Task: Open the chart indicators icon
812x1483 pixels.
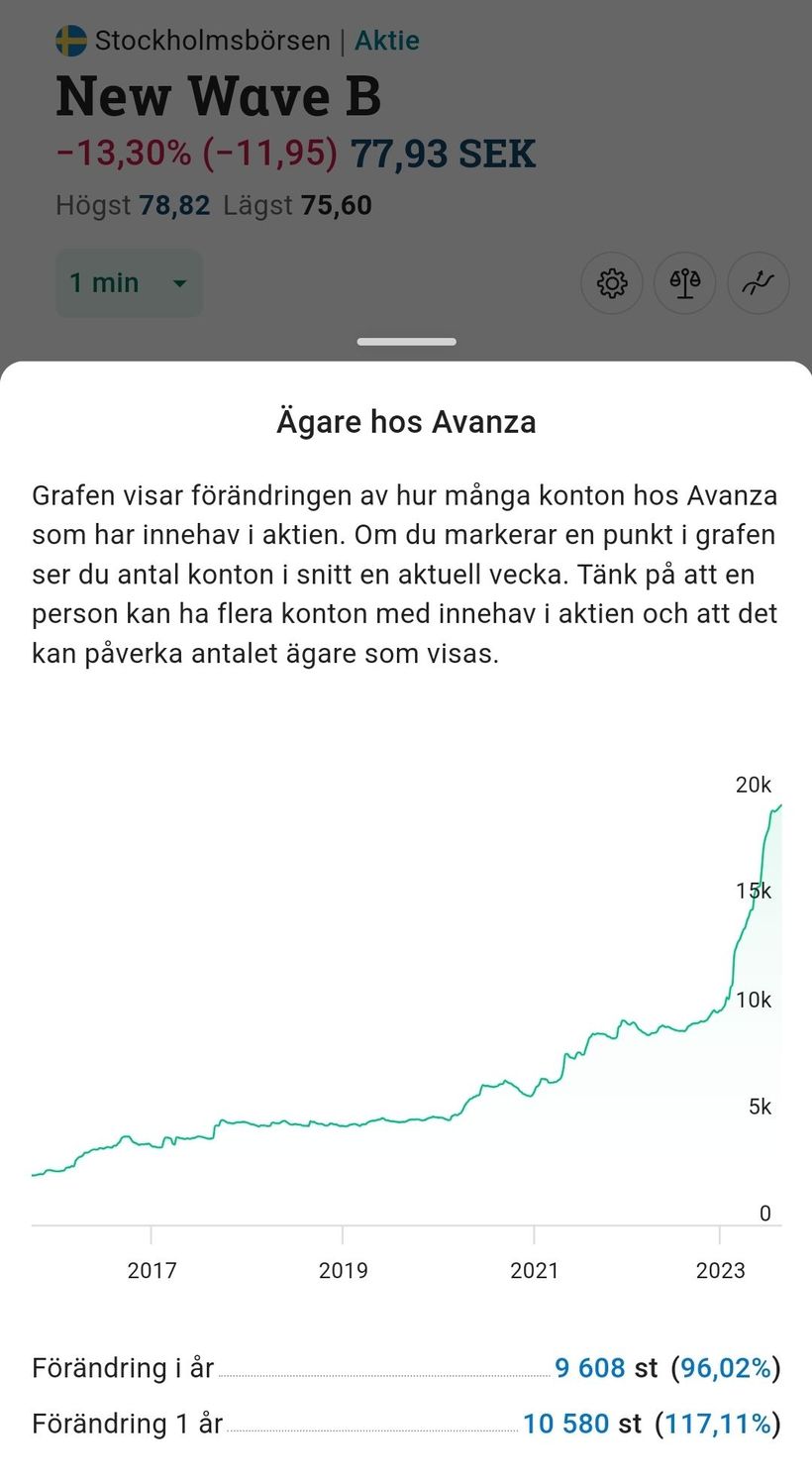Action: coord(759,283)
